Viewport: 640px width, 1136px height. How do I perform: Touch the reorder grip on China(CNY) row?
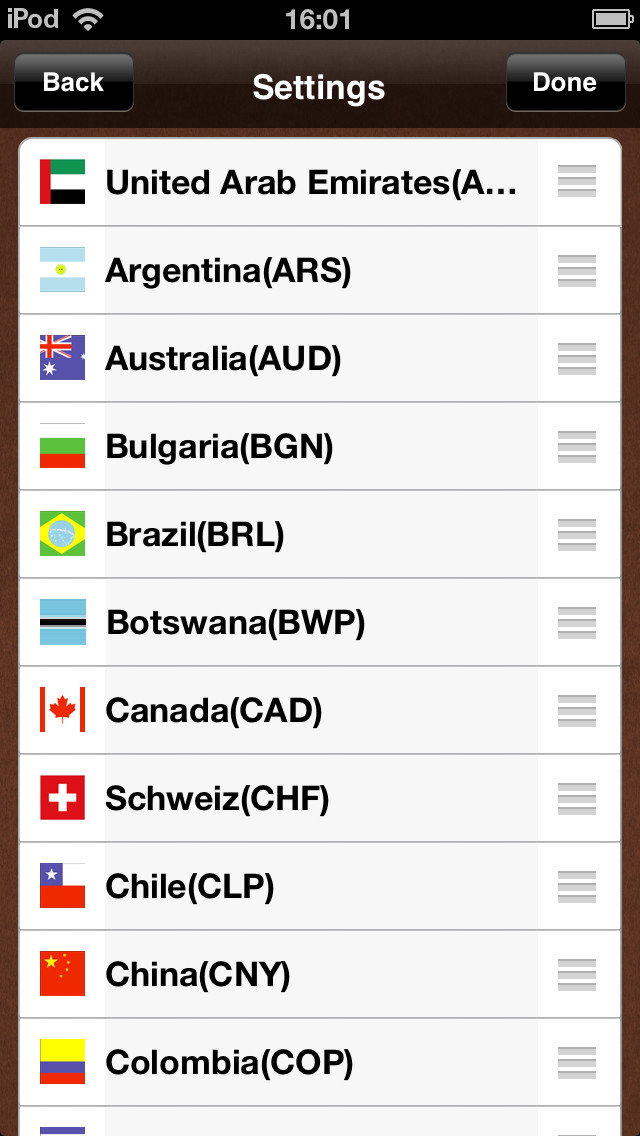pyautogui.click(x=577, y=974)
